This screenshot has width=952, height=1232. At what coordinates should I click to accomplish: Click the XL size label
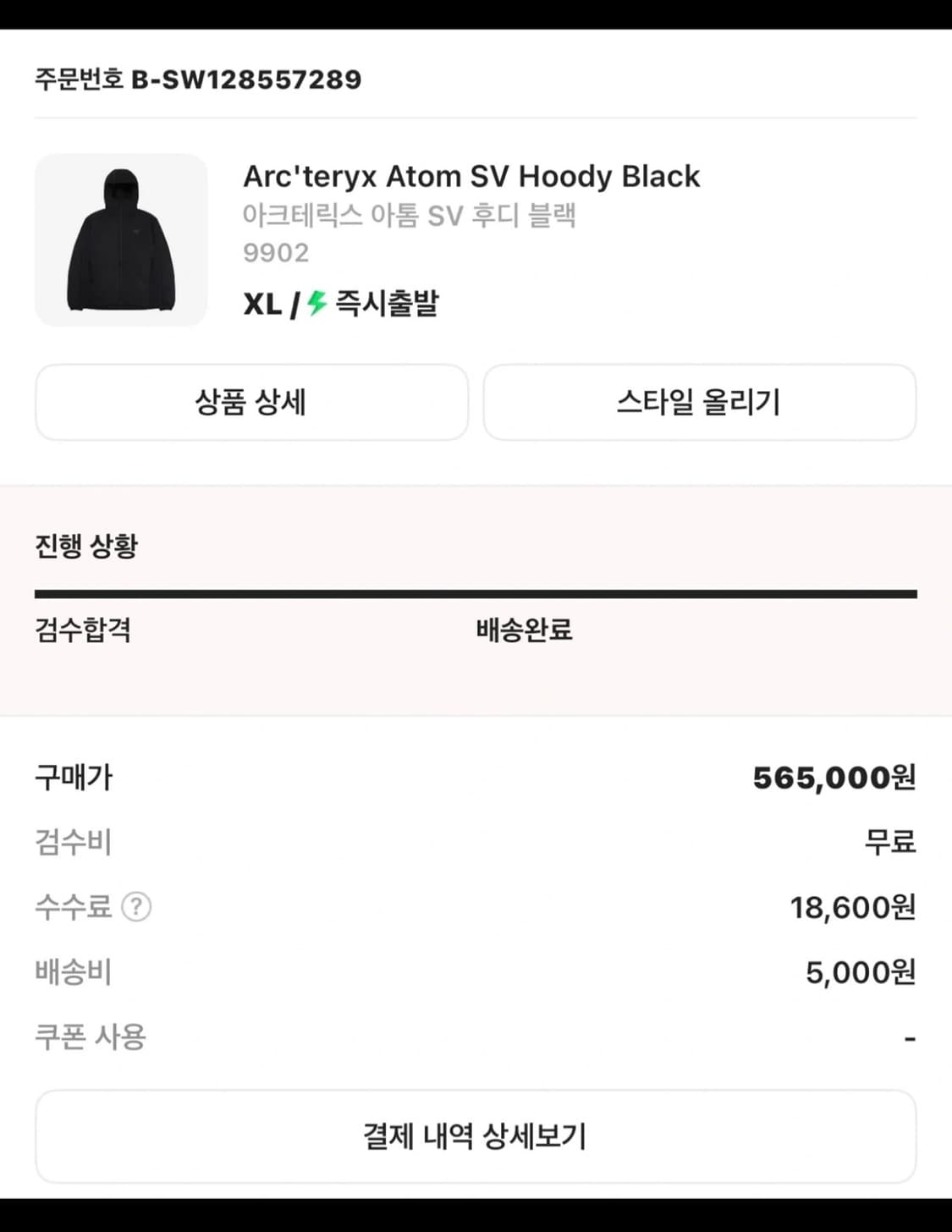262,304
